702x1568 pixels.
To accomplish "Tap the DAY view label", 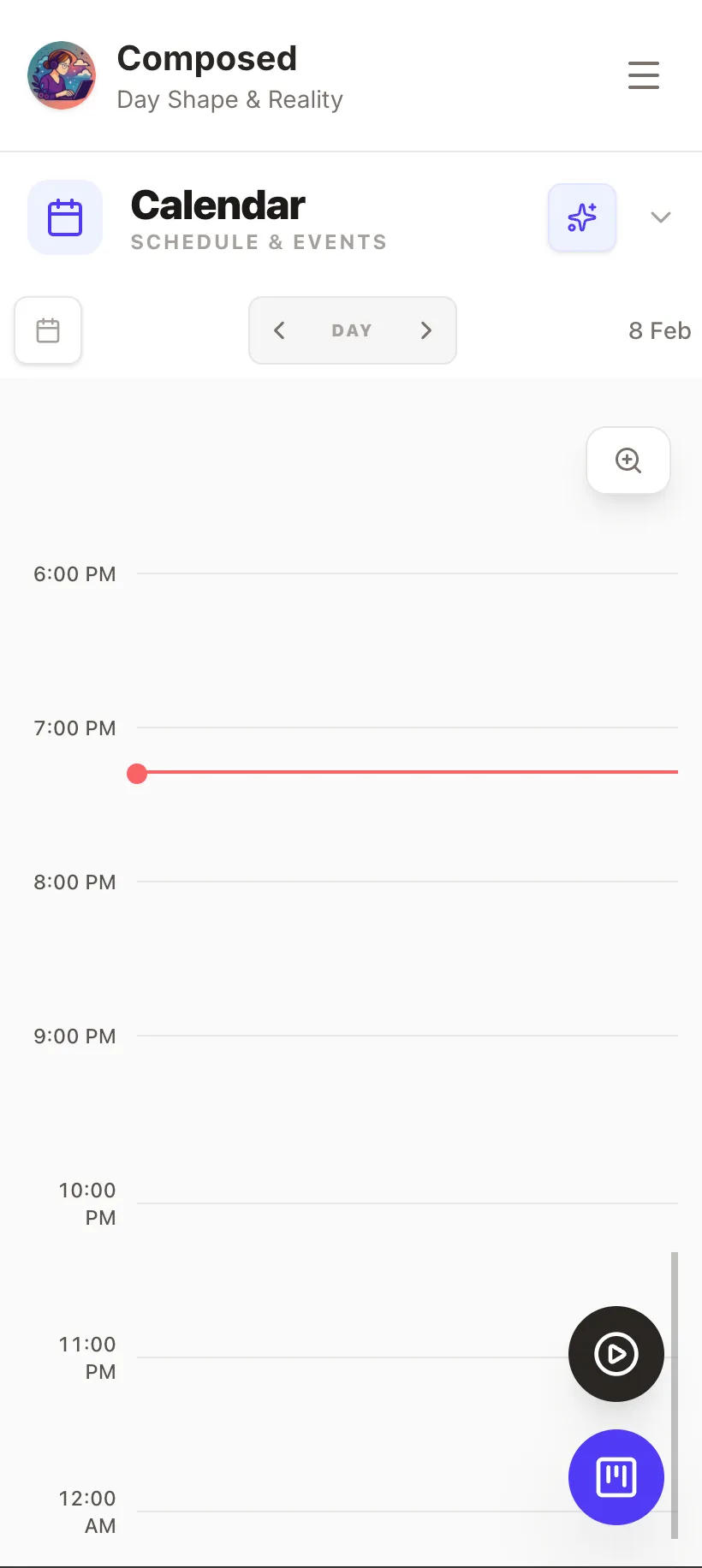I will click(352, 330).
